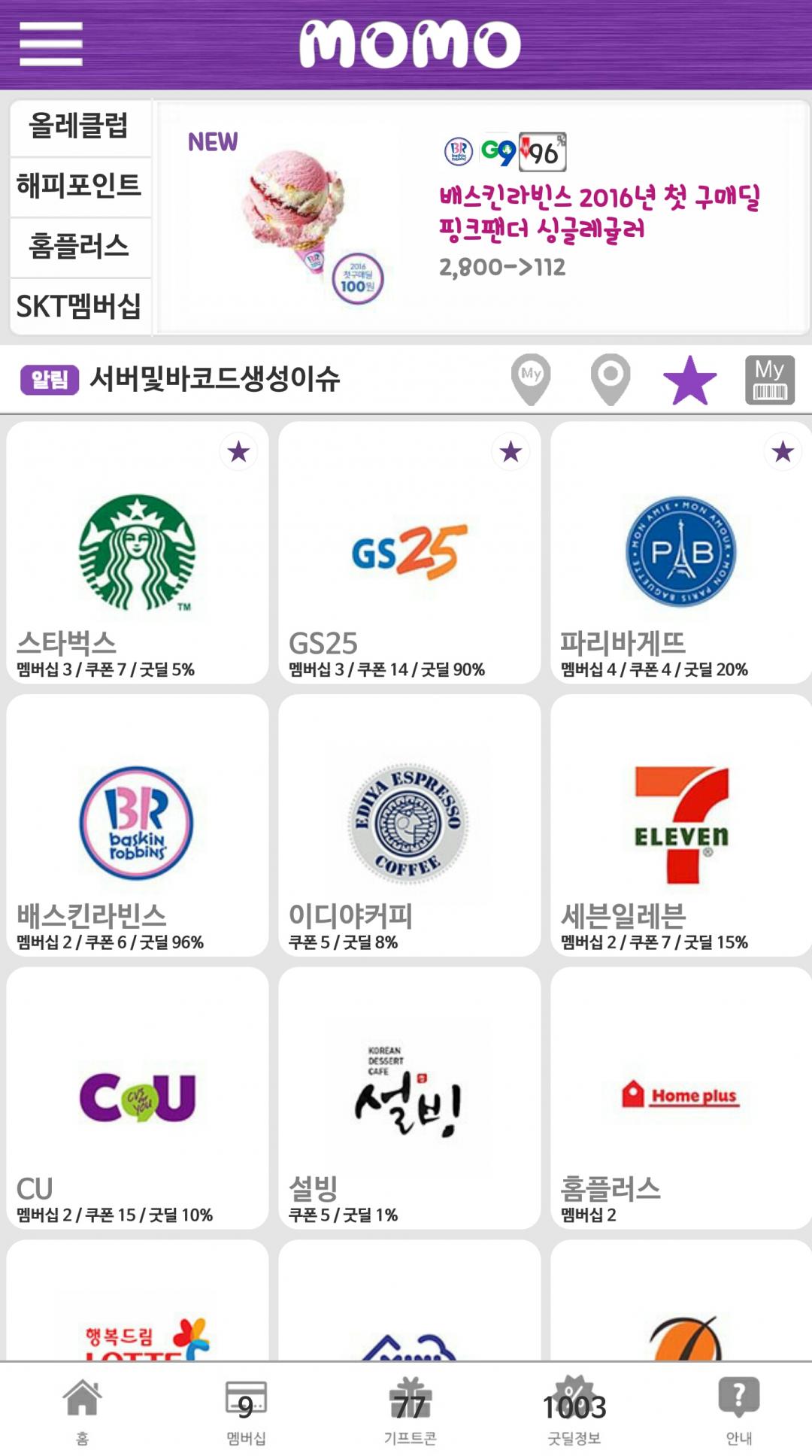Open the CU convenience store card

click(137, 1098)
